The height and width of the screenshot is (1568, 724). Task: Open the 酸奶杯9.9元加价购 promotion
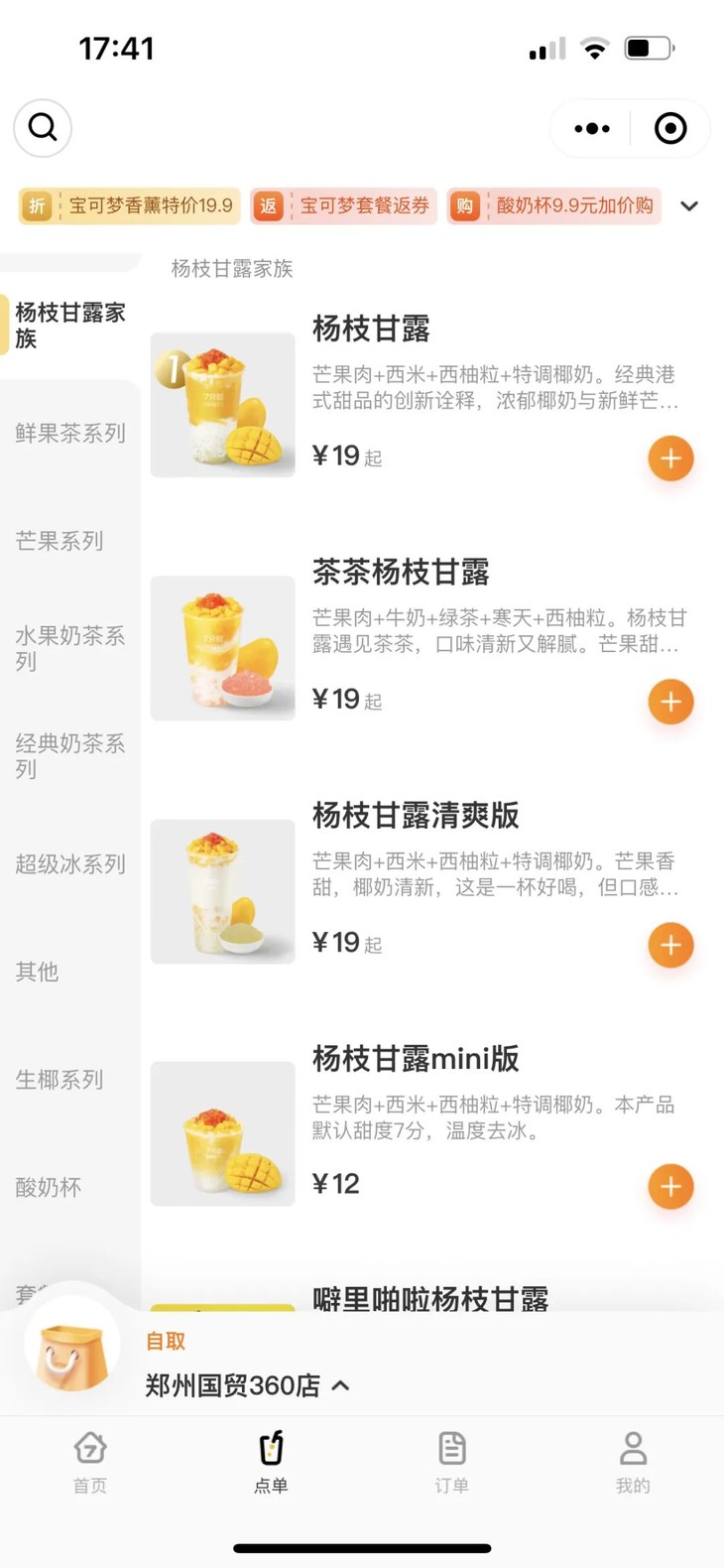[x=555, y=205]
